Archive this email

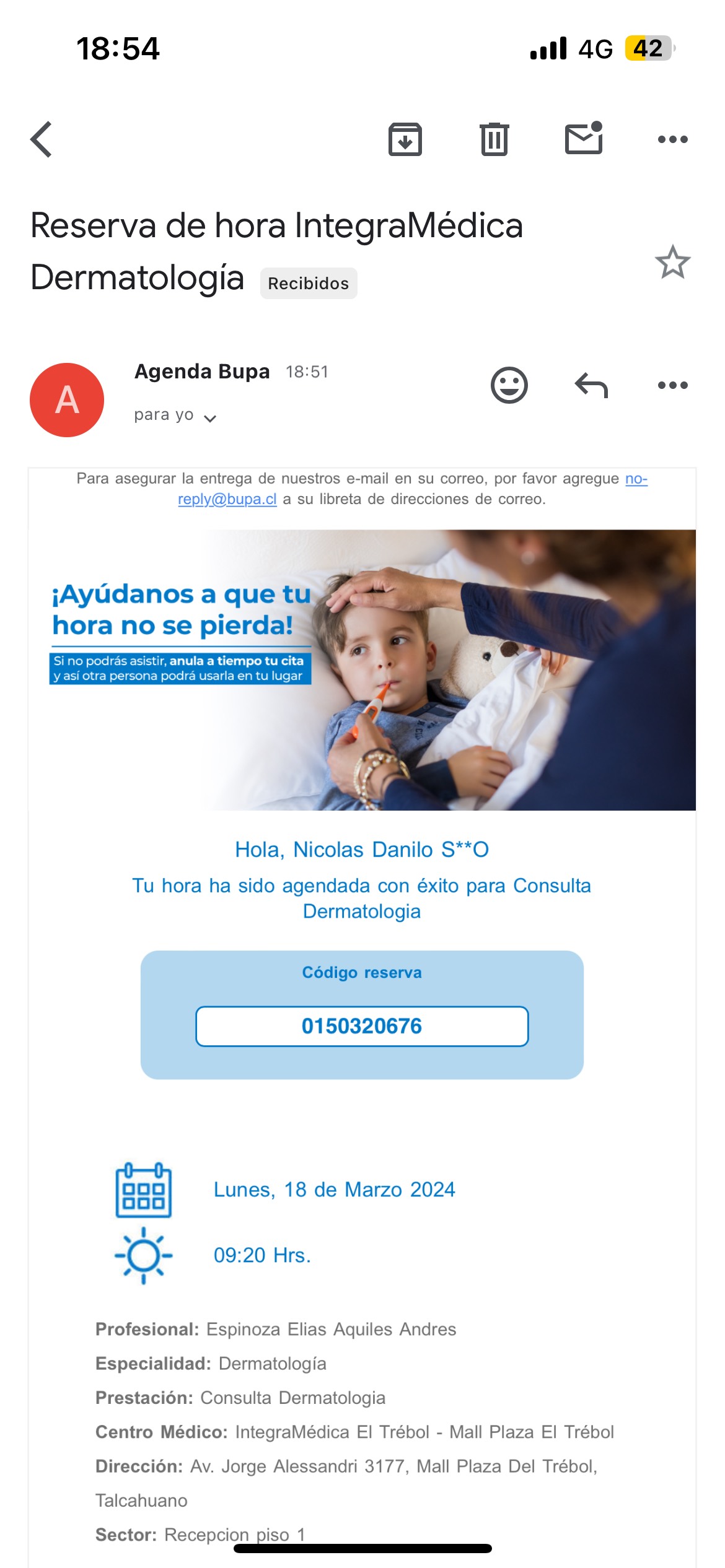pos(405,139)
